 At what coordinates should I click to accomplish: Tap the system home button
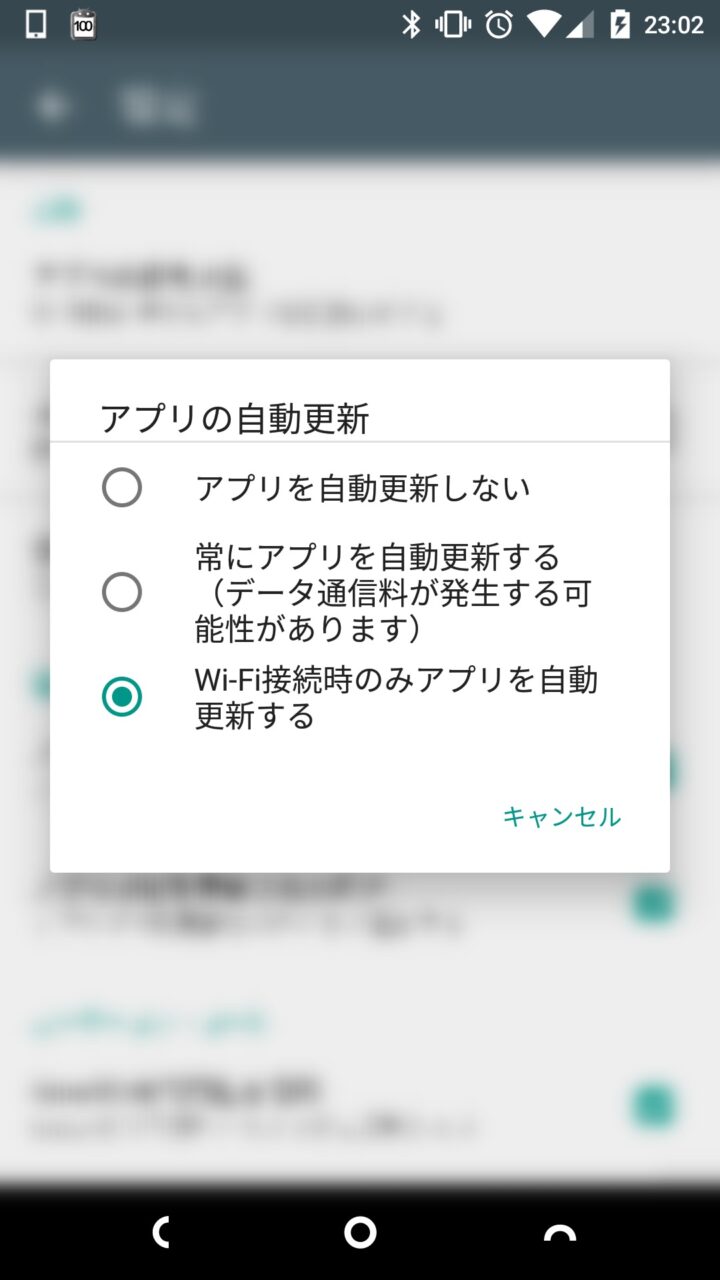[360, 1232]
